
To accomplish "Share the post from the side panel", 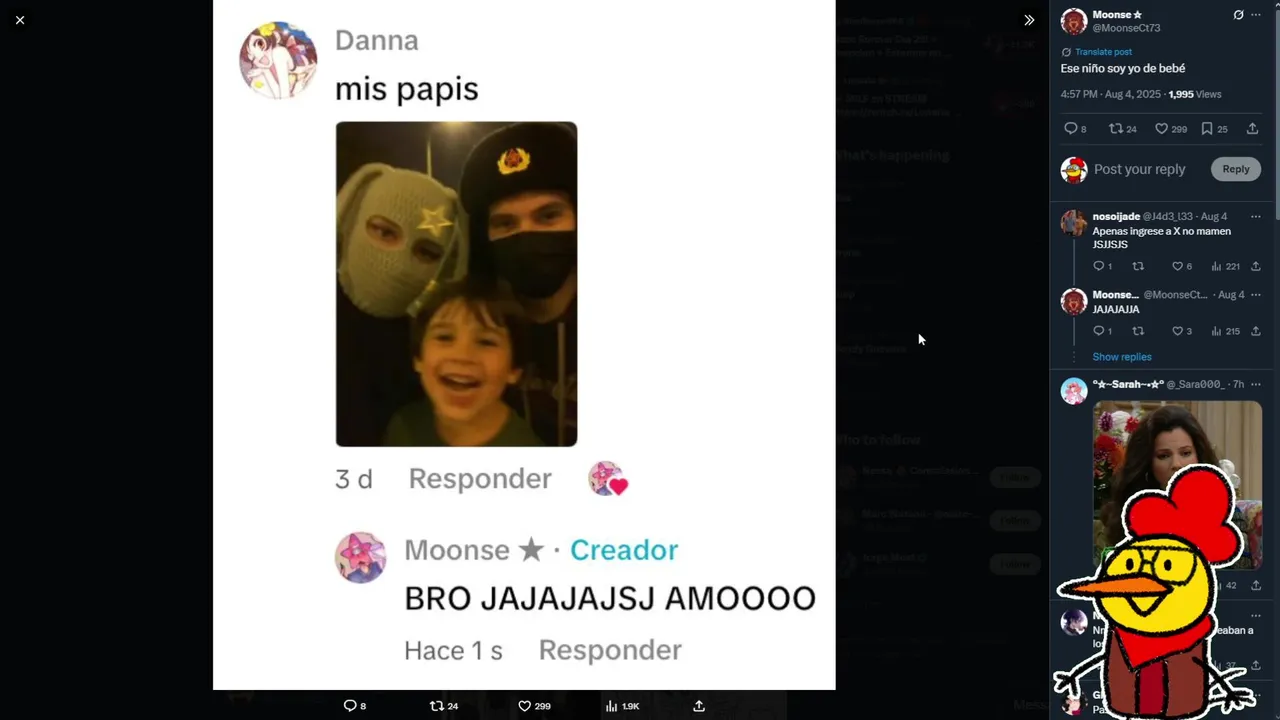I will point(1252,128).
